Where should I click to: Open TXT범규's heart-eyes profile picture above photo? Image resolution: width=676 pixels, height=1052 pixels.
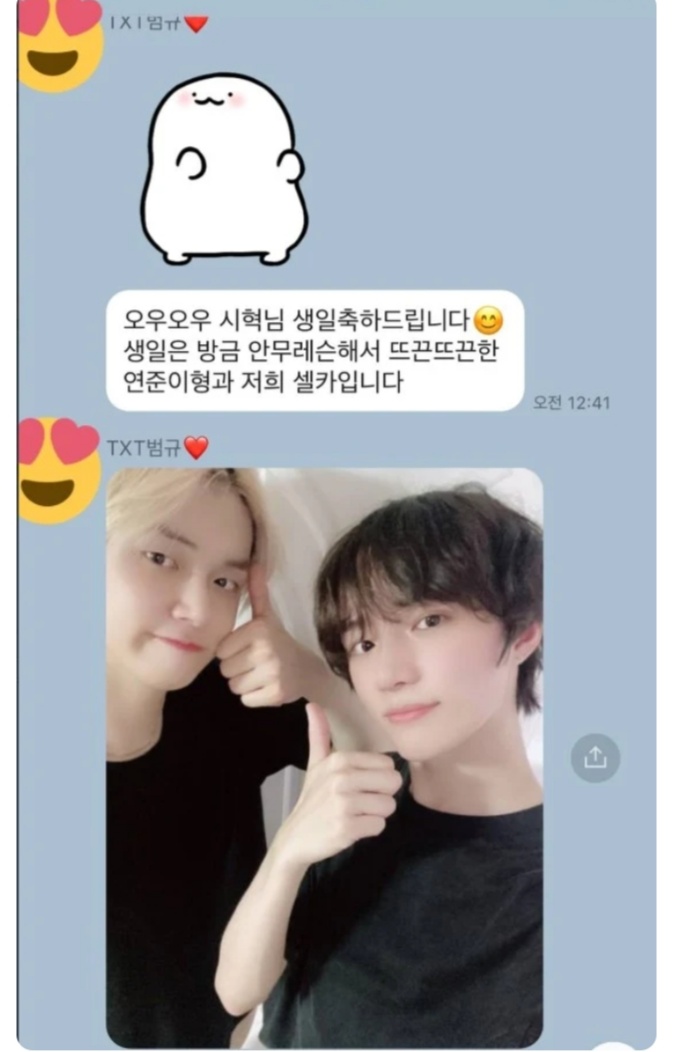point(59,468)
